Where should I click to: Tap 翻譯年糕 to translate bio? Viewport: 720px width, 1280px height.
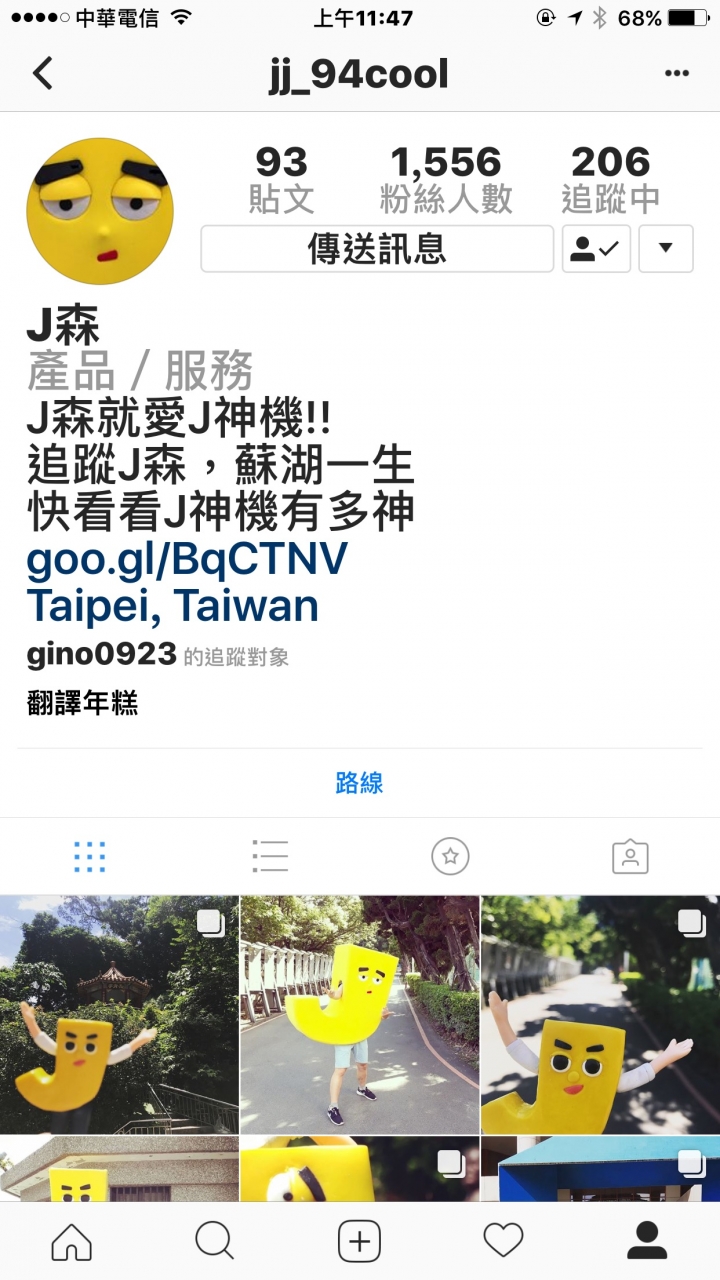(82, 704)
